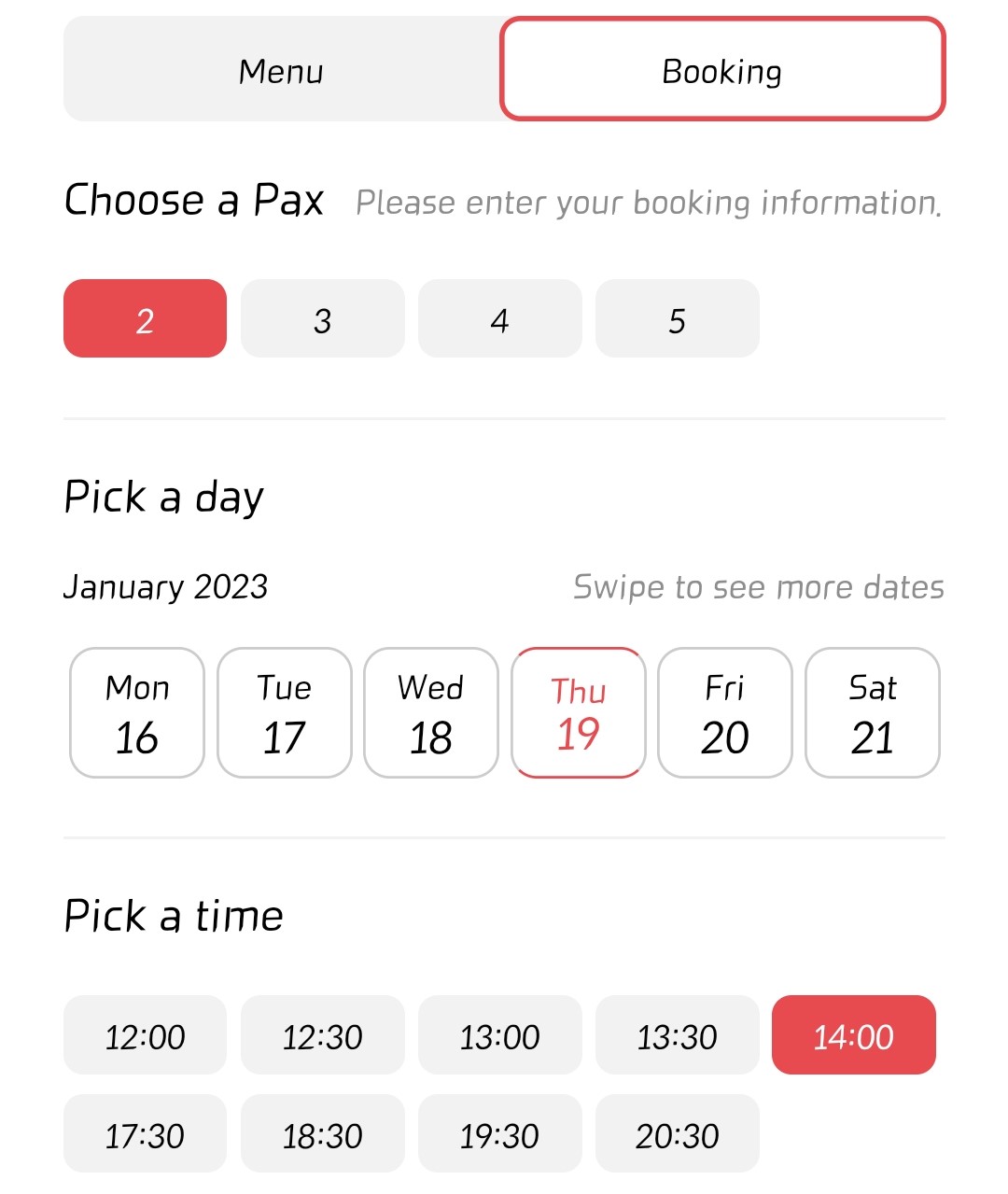The height and width of the screenshot is (1194, 1008).
Task: Choose the 20:30 time slot
Action: point(678,1134)
